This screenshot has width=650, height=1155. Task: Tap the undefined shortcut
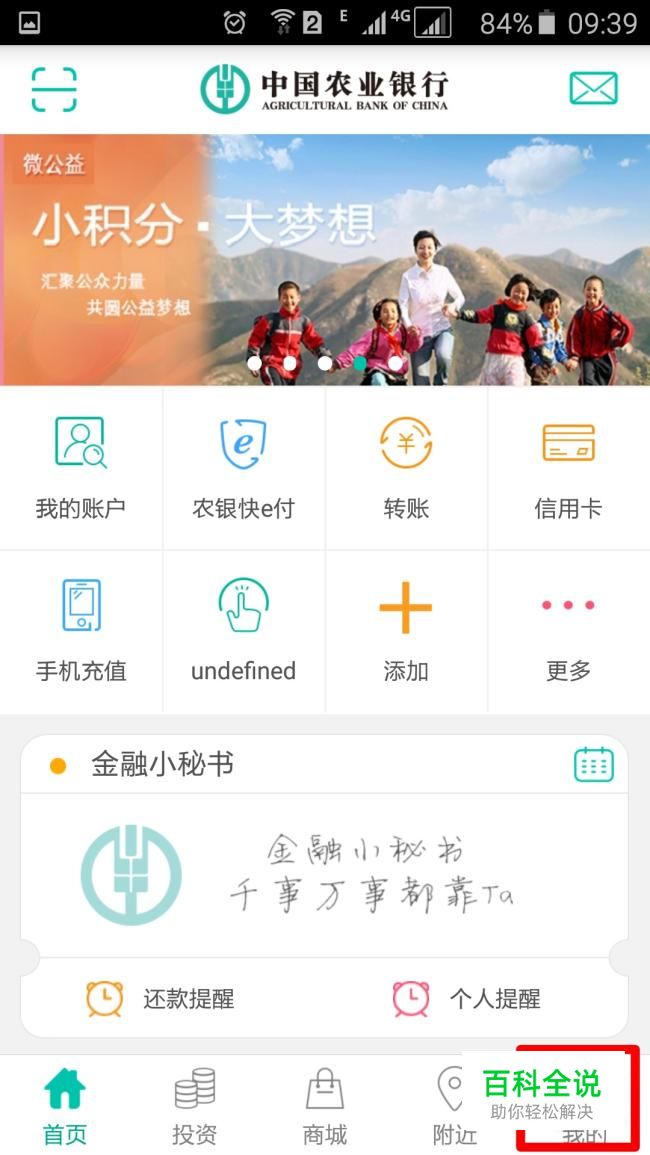pyautogui.click(x=243, y=630)
